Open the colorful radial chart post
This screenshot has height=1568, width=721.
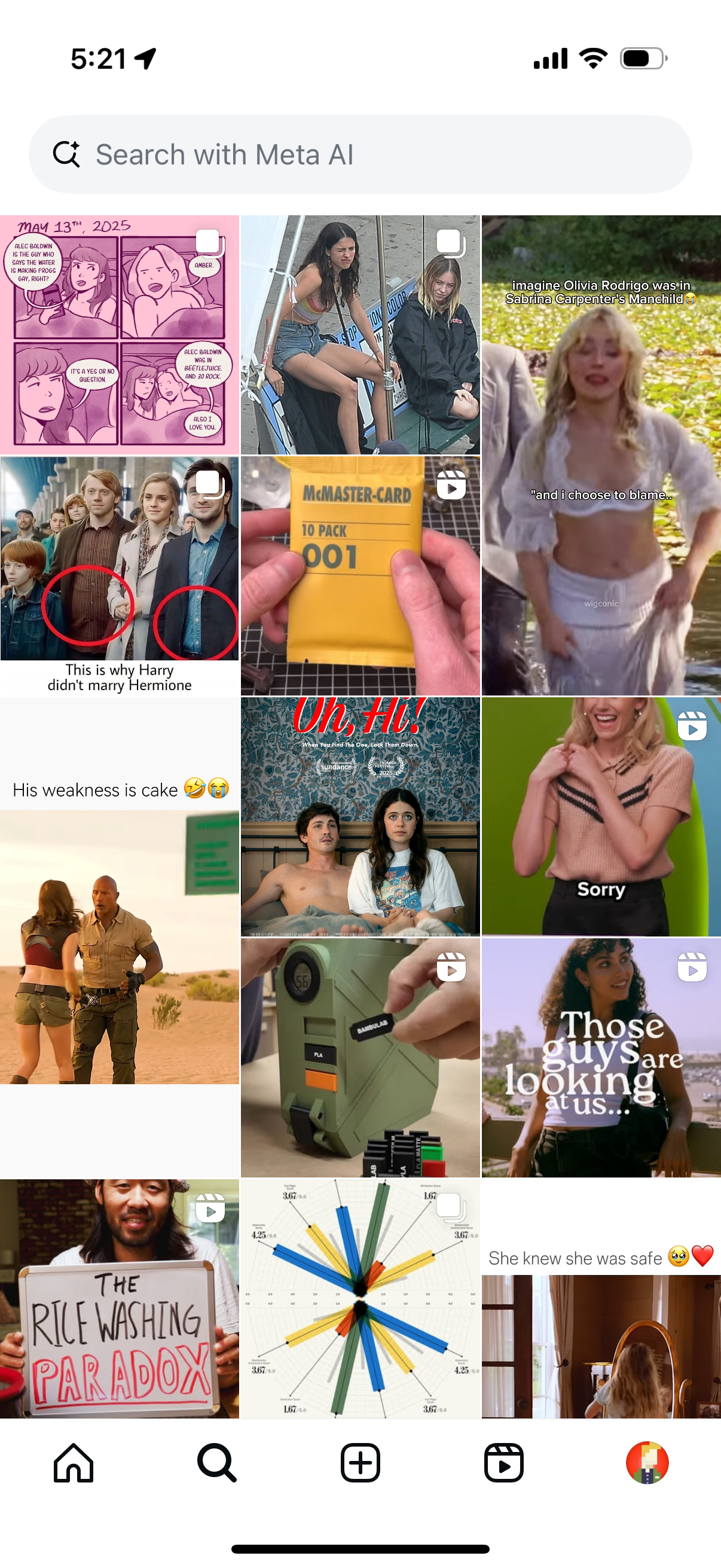pyautogui.click(x=360, y=1299)
